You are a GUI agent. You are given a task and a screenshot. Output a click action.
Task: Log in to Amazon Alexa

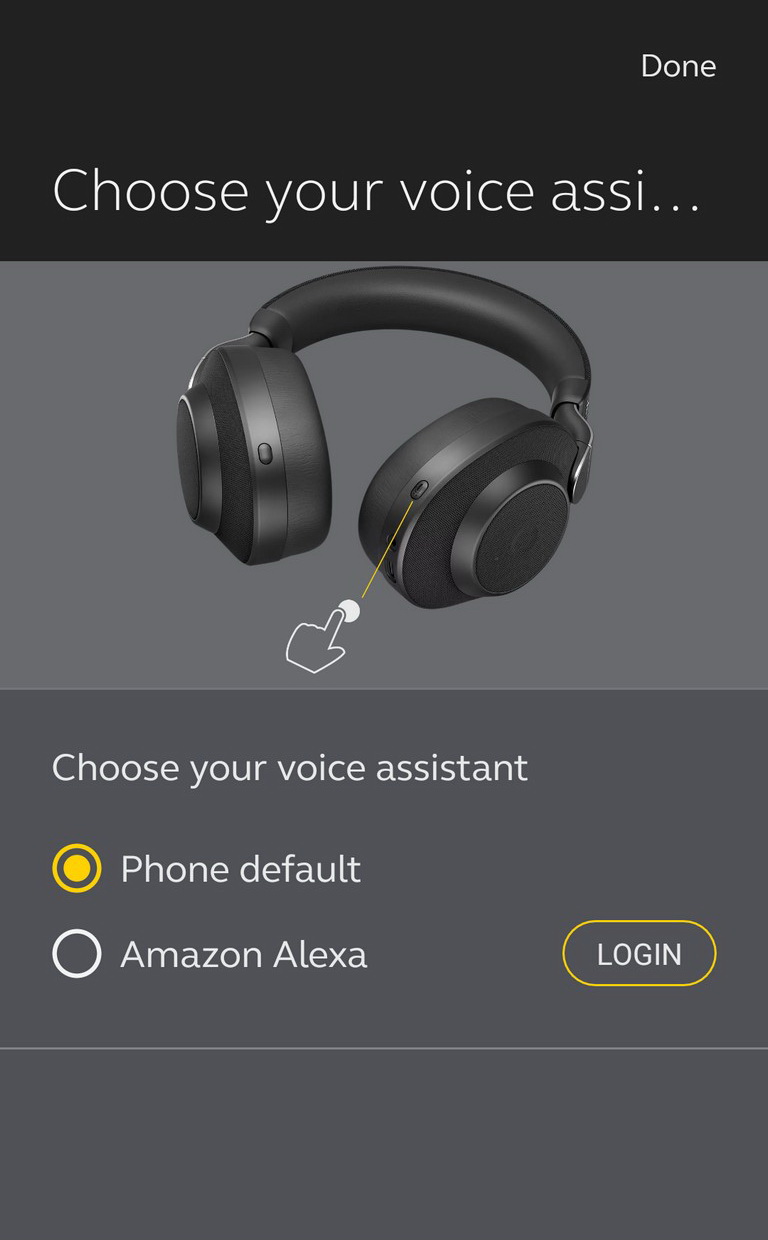pyautogui.click(x=640, y=953)
